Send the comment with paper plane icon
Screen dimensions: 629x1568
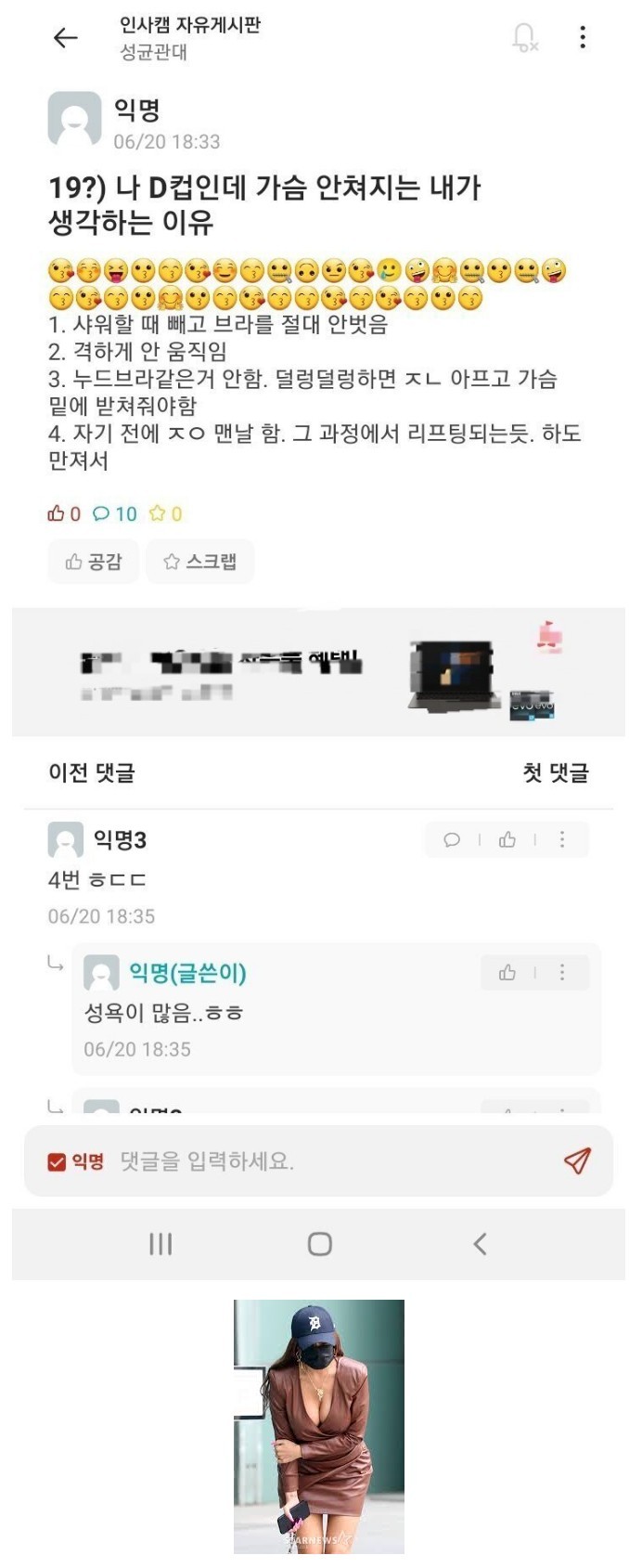[x=577, y=1161]
